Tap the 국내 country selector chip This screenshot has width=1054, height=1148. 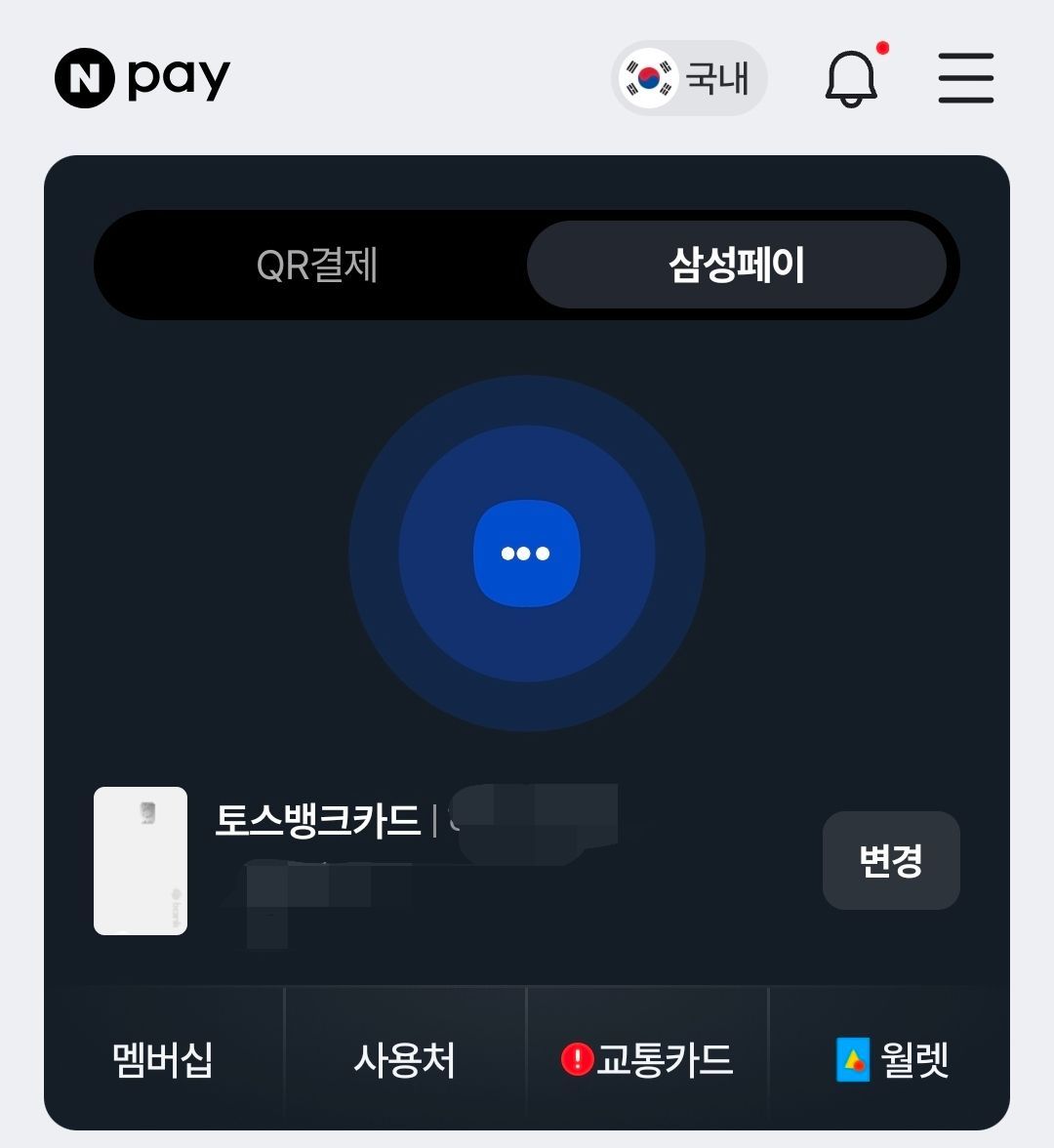coord(689,78)
